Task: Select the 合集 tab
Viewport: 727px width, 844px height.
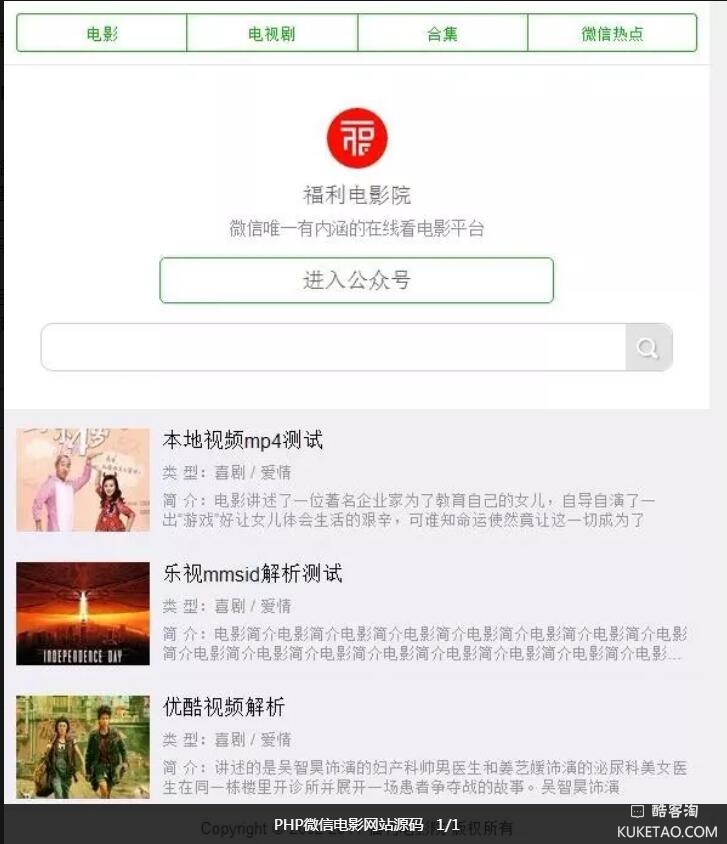Action: [442, 33]
